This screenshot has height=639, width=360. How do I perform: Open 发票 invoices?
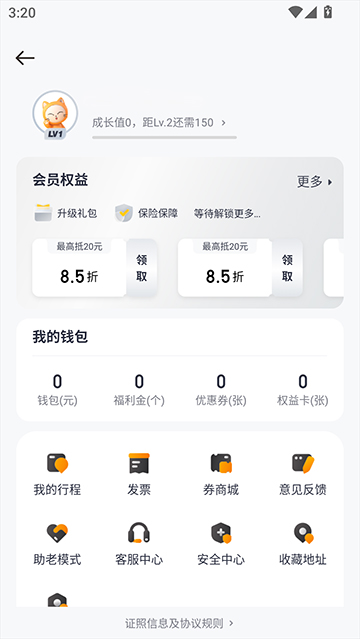pyautogui.click(x=139, y=474)
